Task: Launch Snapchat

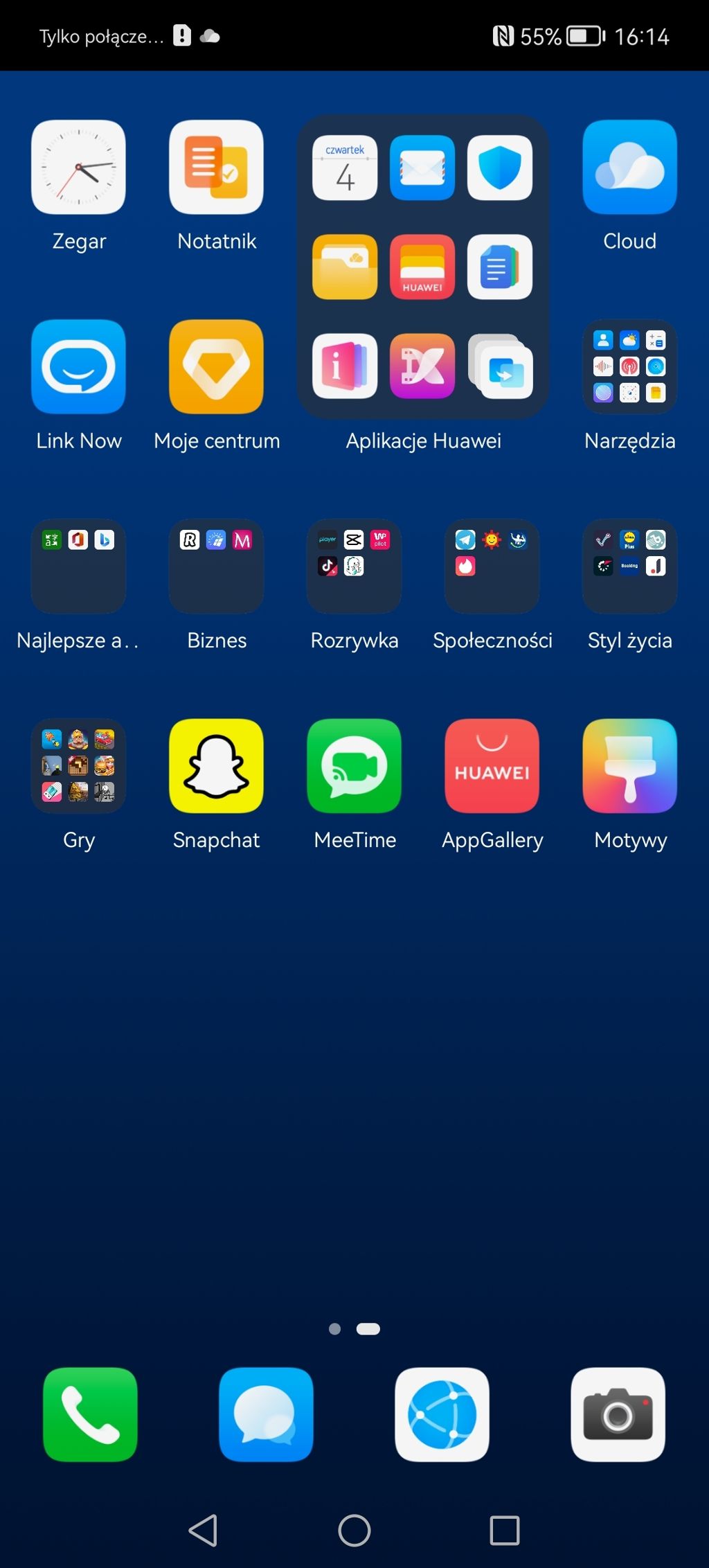Action: point(216,765)
